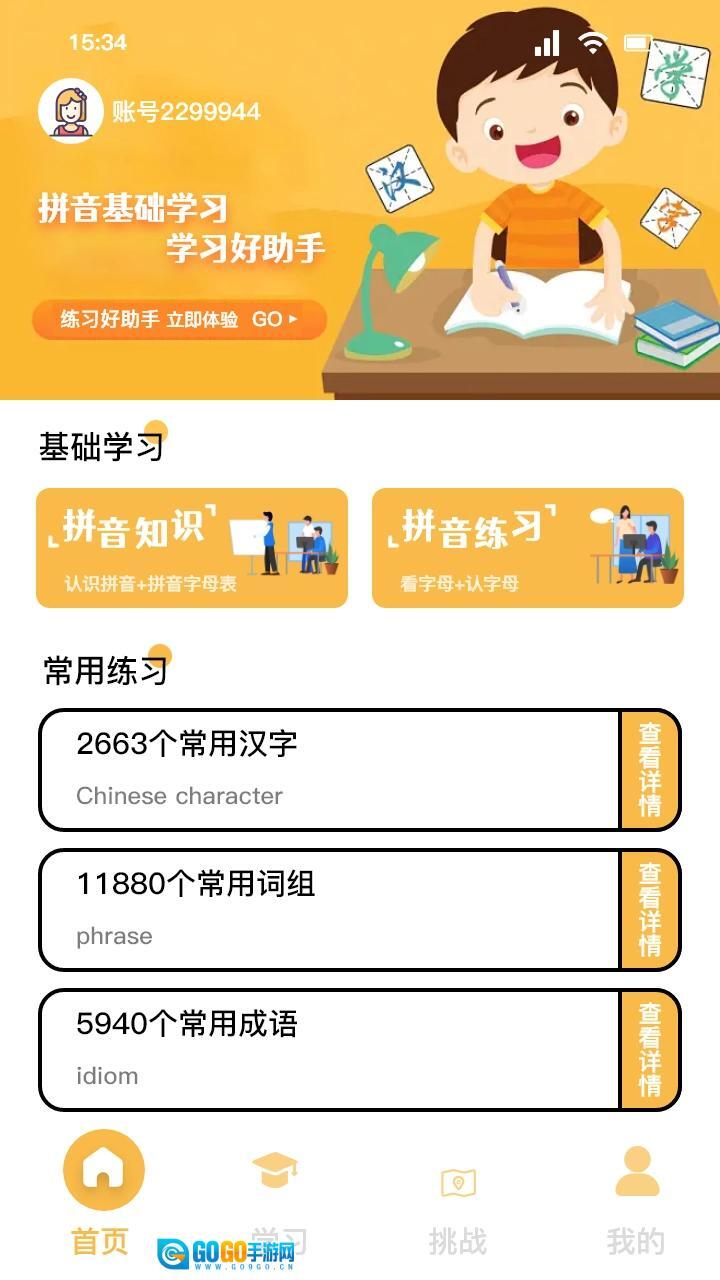
Task: Open the 我的 tab
Action: [636, 1200]
